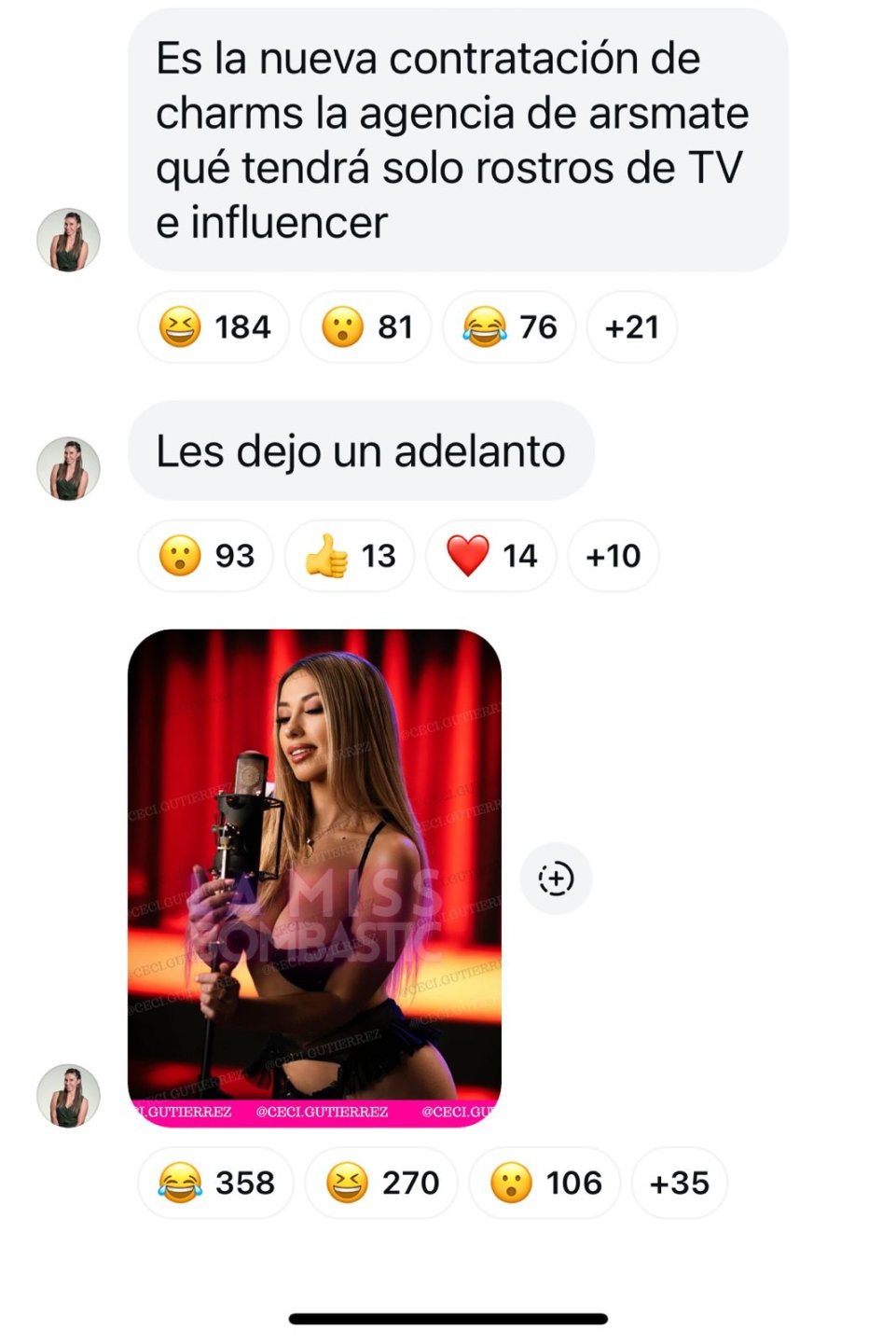Show the +21 more reactions

pyautogui.click(x=631, y=327)
